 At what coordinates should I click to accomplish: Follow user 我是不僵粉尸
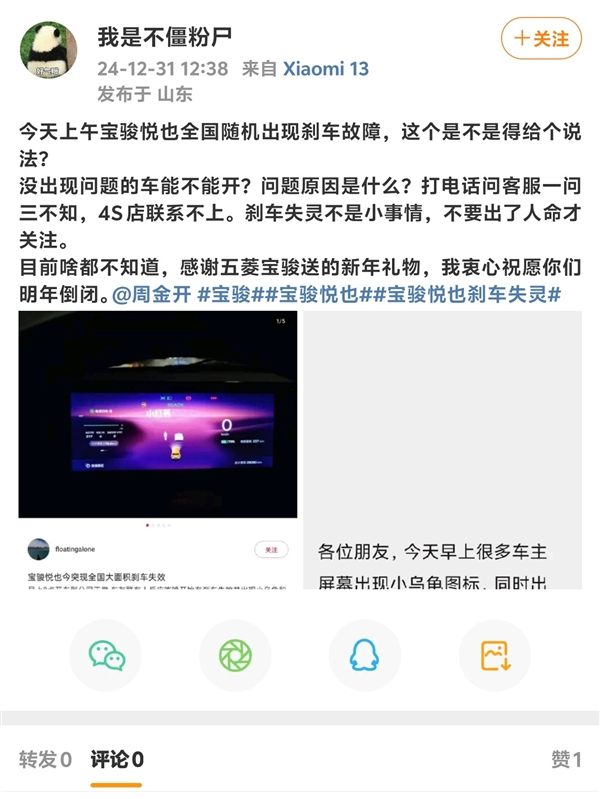point(541,39)
